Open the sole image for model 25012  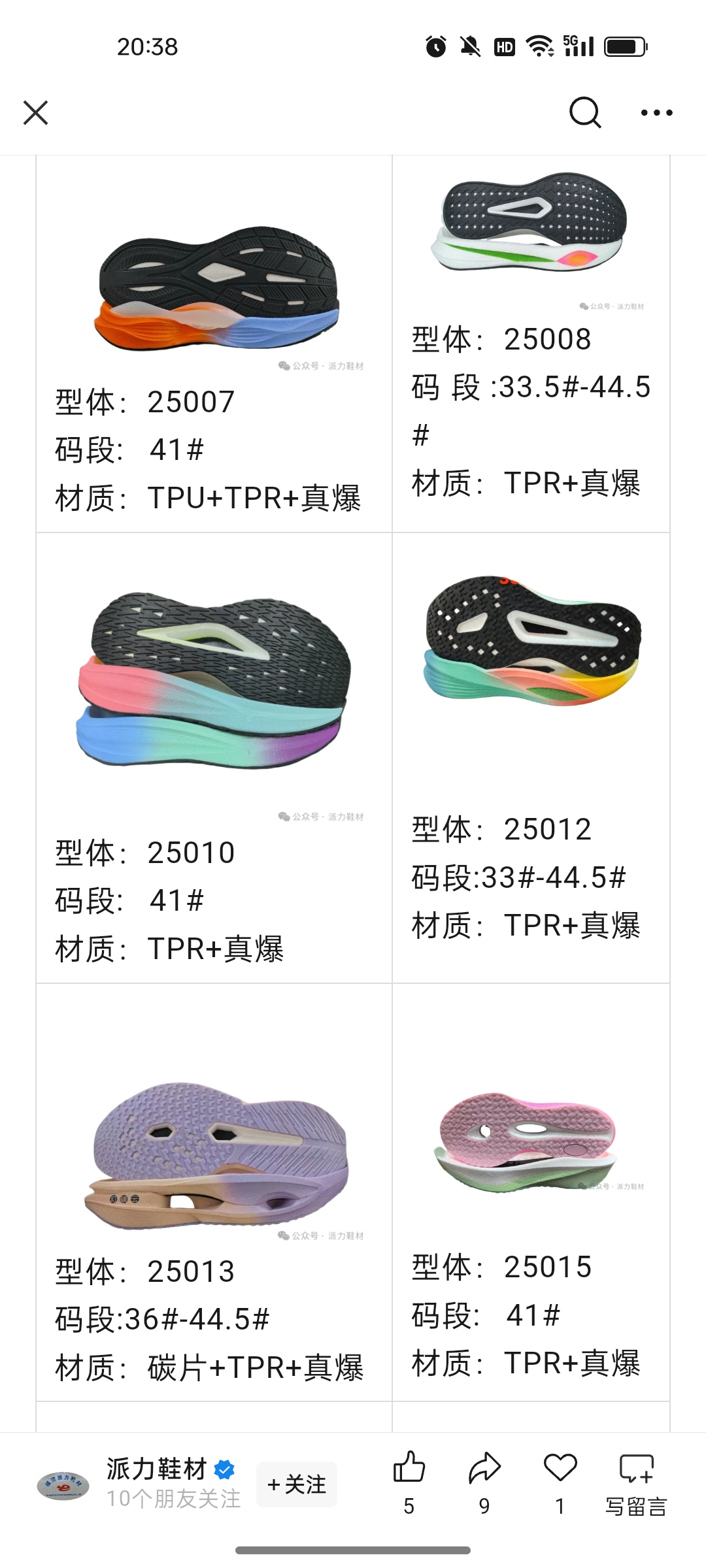pos(531,640)
